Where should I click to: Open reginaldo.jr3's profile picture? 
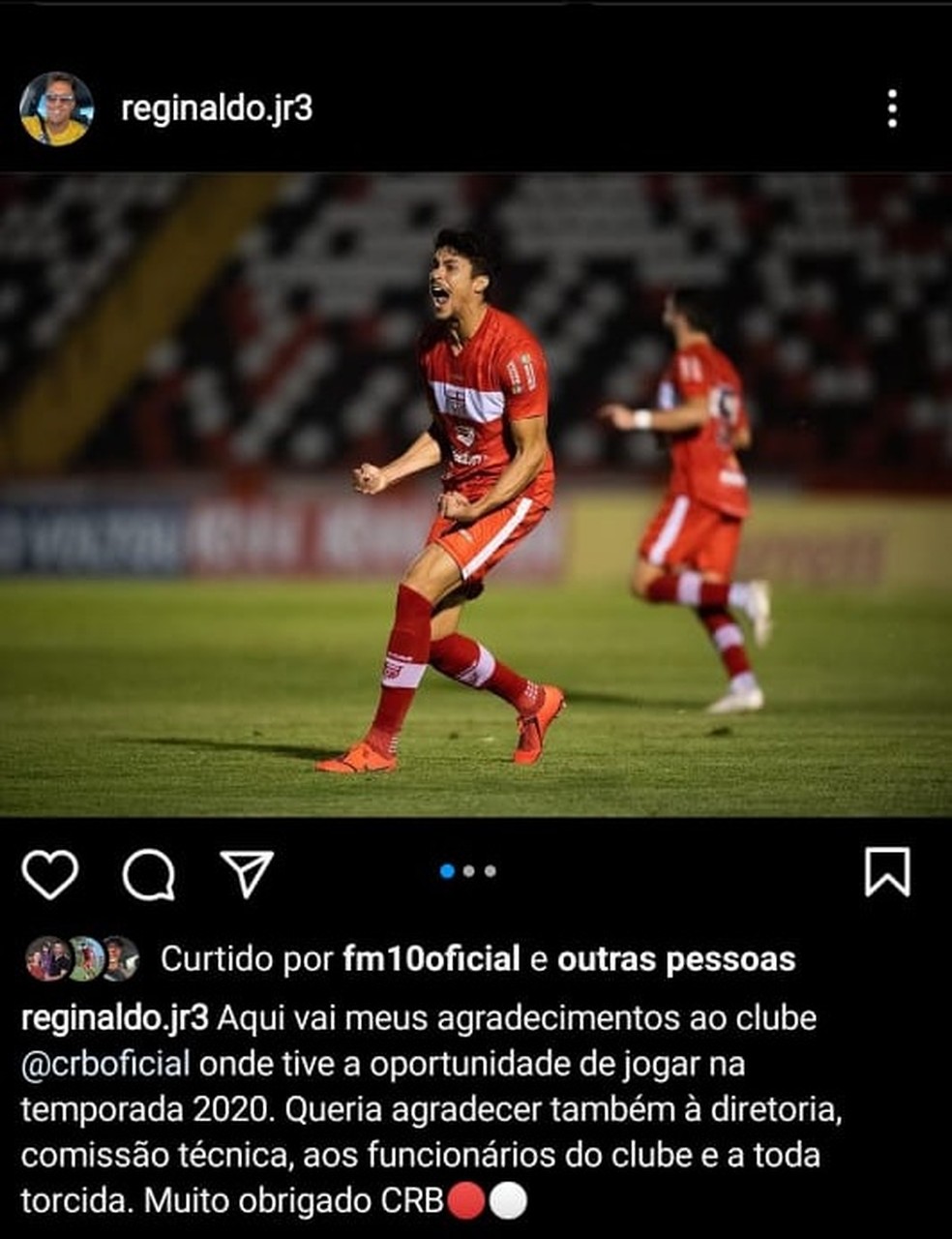(56, 108)
